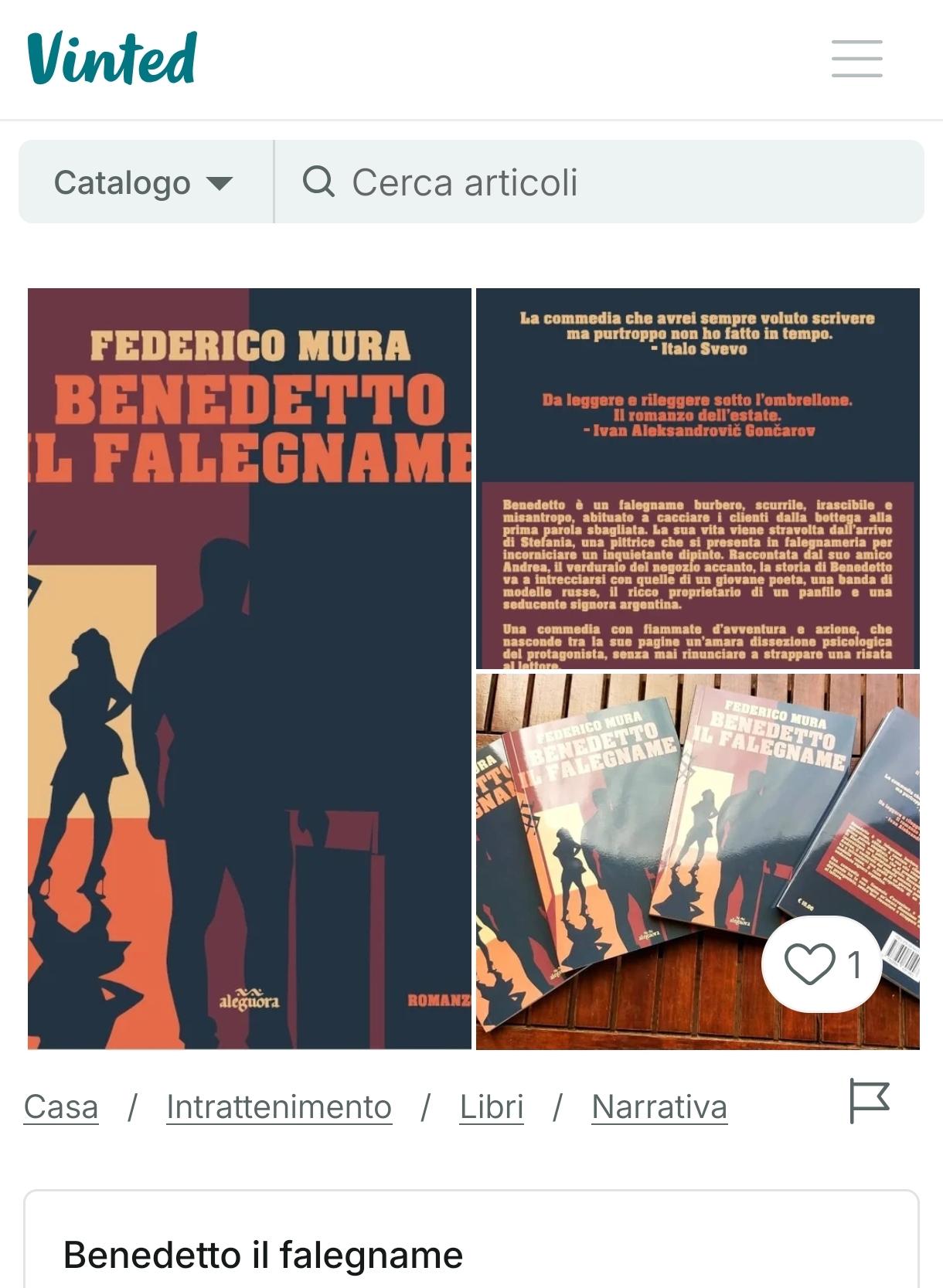This screenshot has width=943, height=1288.
Task: Browse the Narrativa category
Action: click(x=659, y=1106)
